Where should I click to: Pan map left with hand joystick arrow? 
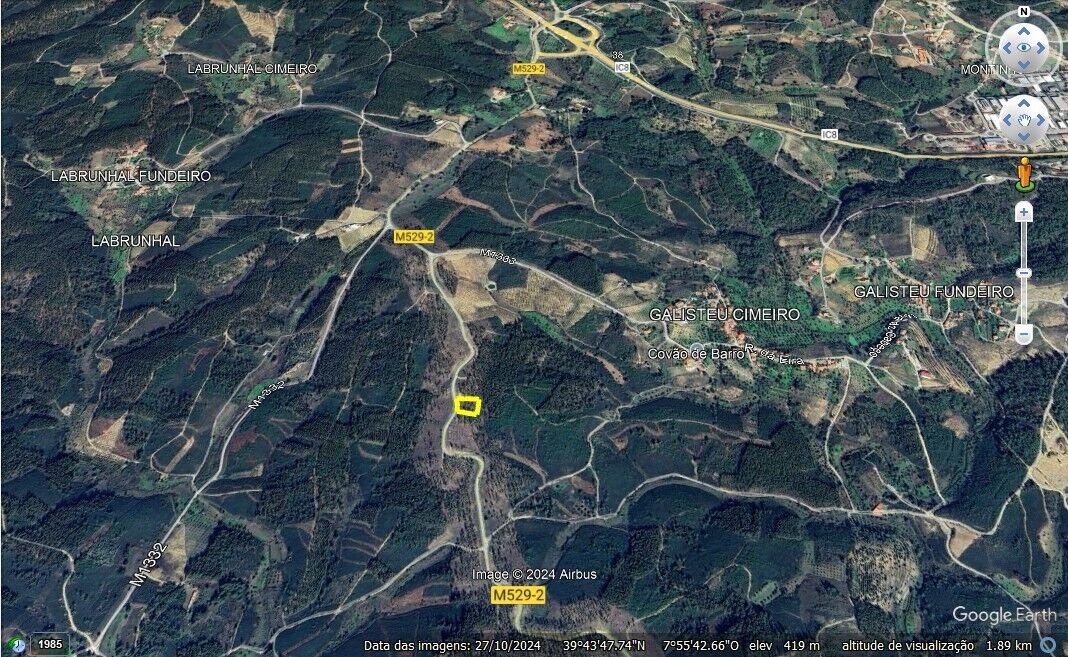(x=1005, y=120)
